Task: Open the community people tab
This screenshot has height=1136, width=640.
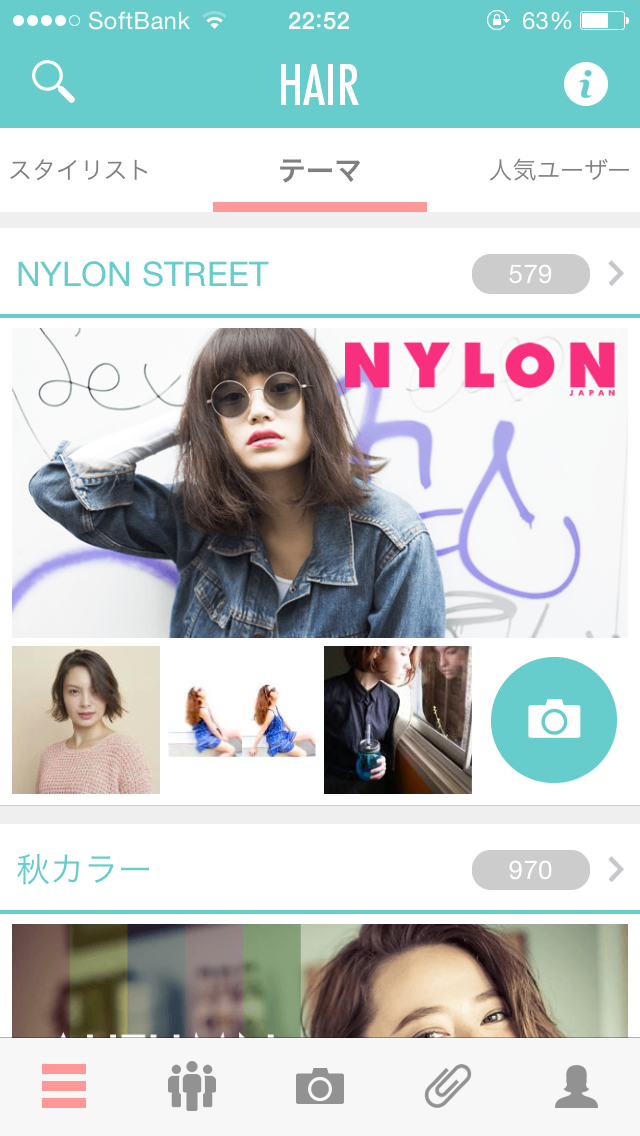Action: click(192, 1086)
